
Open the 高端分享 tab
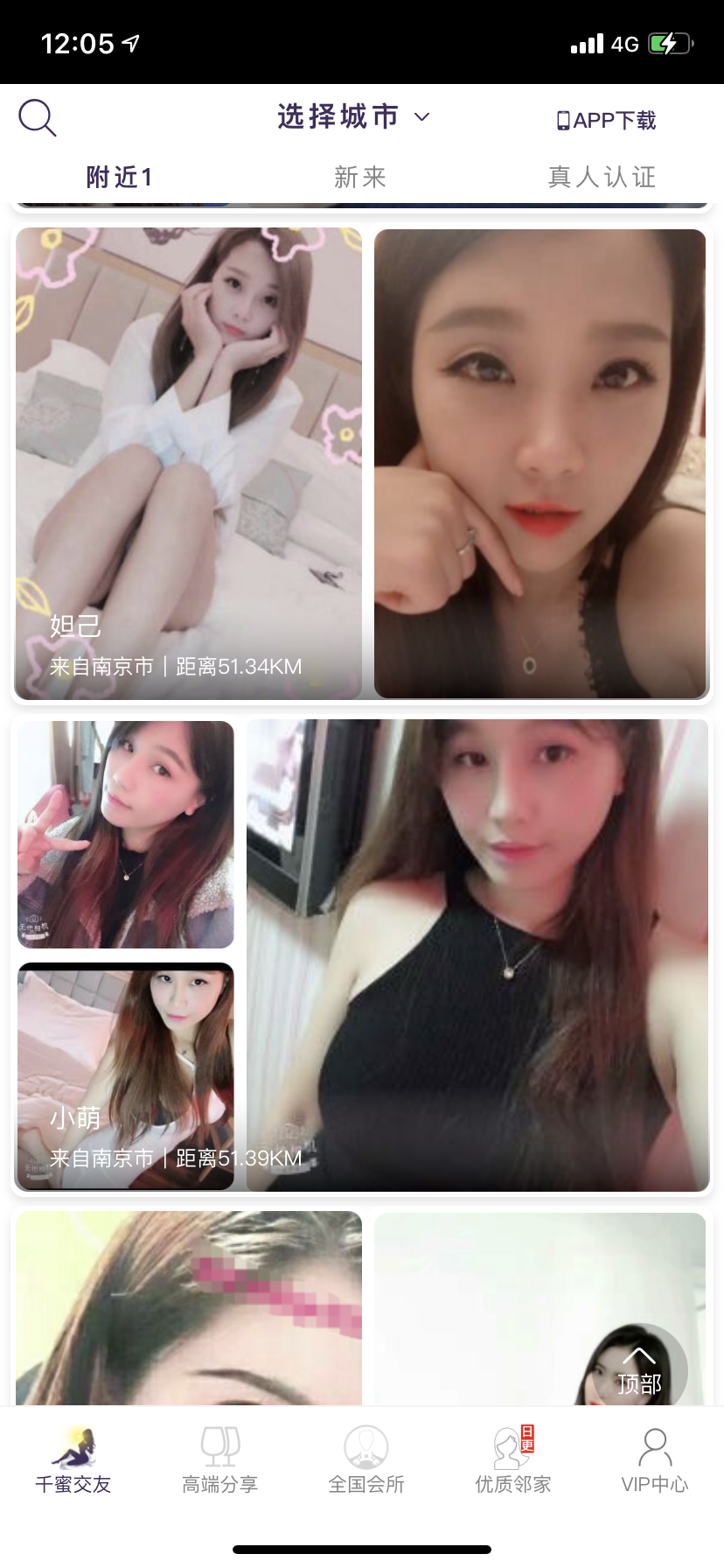219,1459
